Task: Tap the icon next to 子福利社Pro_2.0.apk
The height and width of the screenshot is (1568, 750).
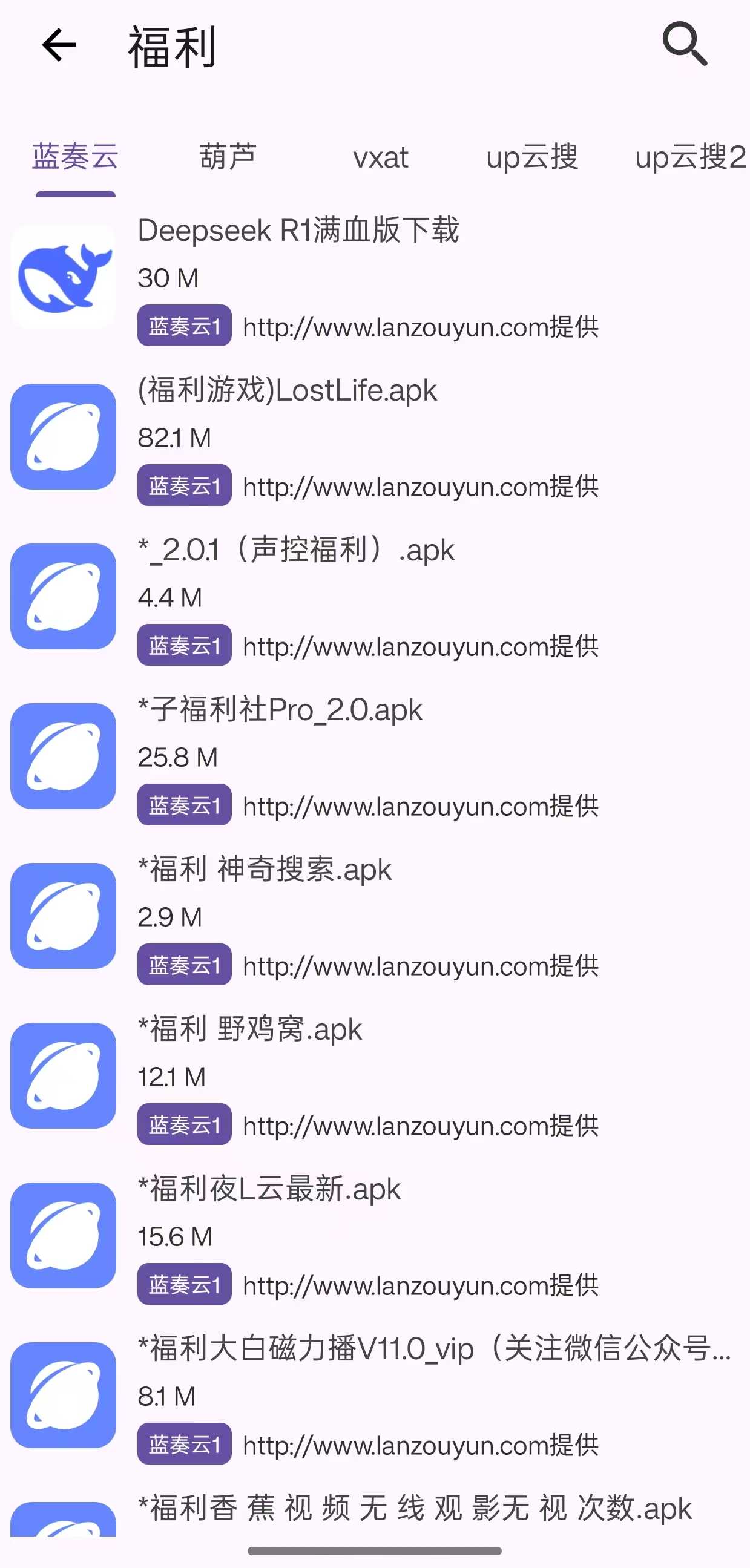Action: [x=63, y=753]
